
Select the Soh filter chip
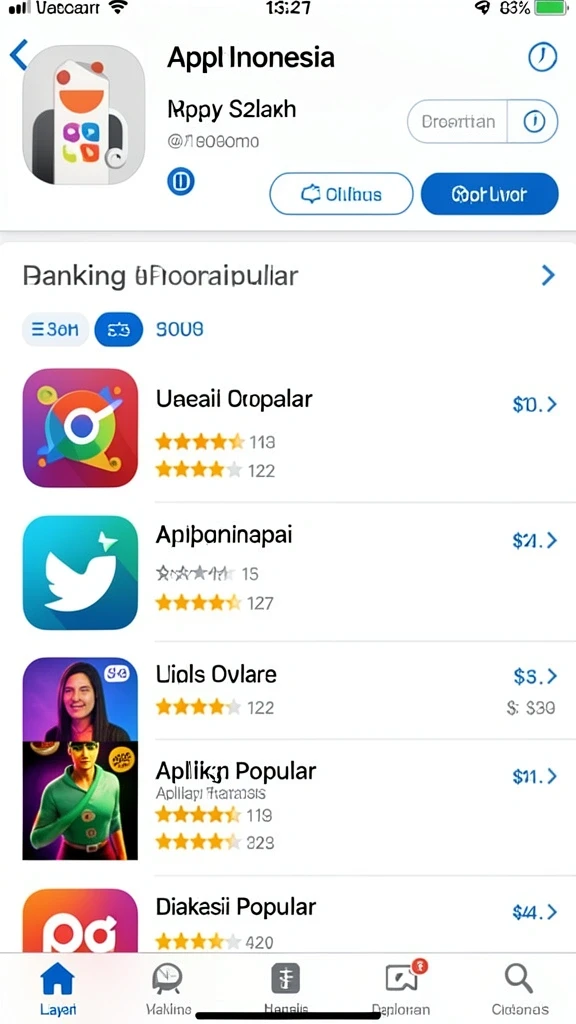click(x=56, y=329)
